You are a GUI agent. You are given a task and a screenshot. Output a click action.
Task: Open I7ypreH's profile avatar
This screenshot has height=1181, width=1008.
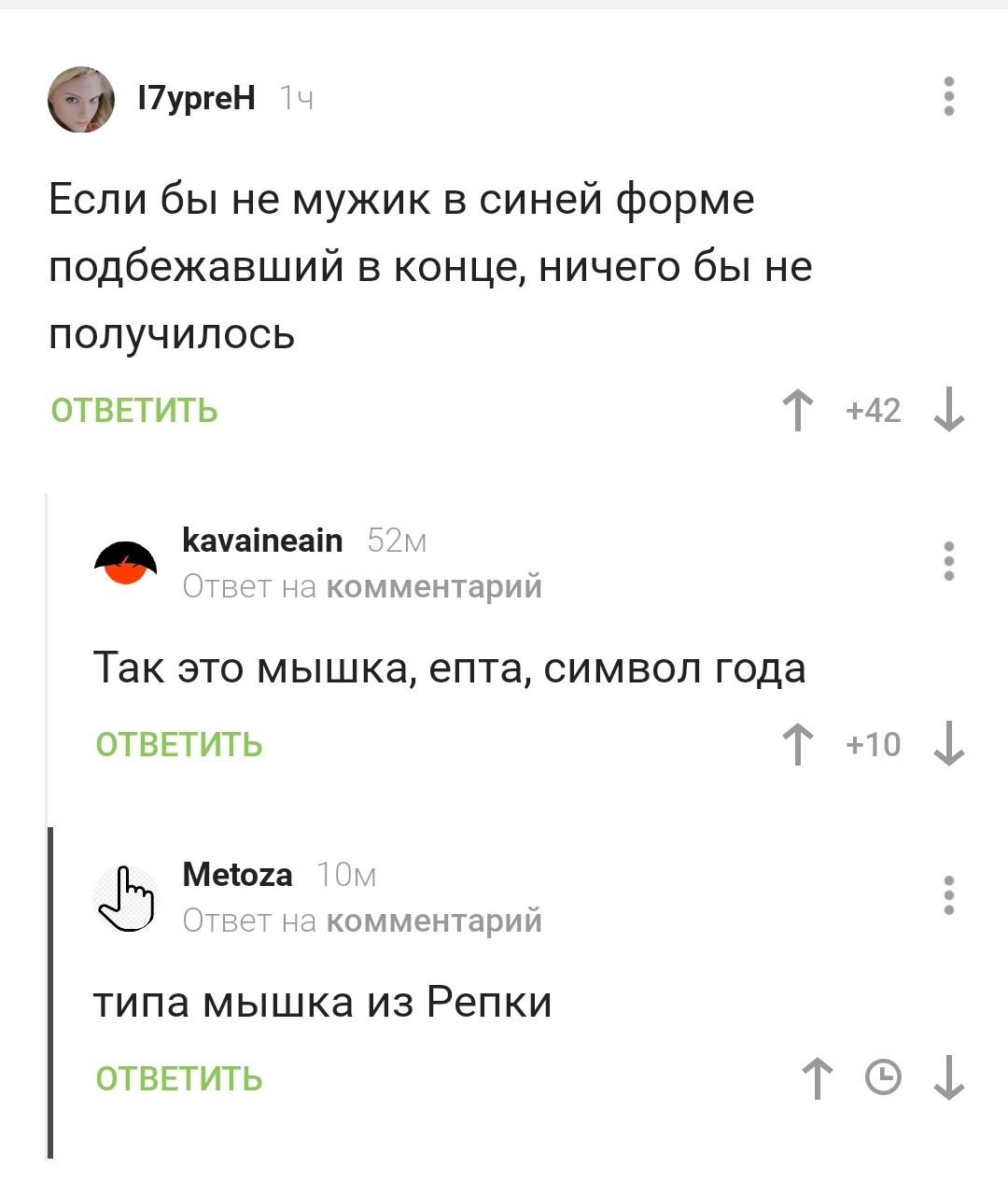(x=81, y=99)
